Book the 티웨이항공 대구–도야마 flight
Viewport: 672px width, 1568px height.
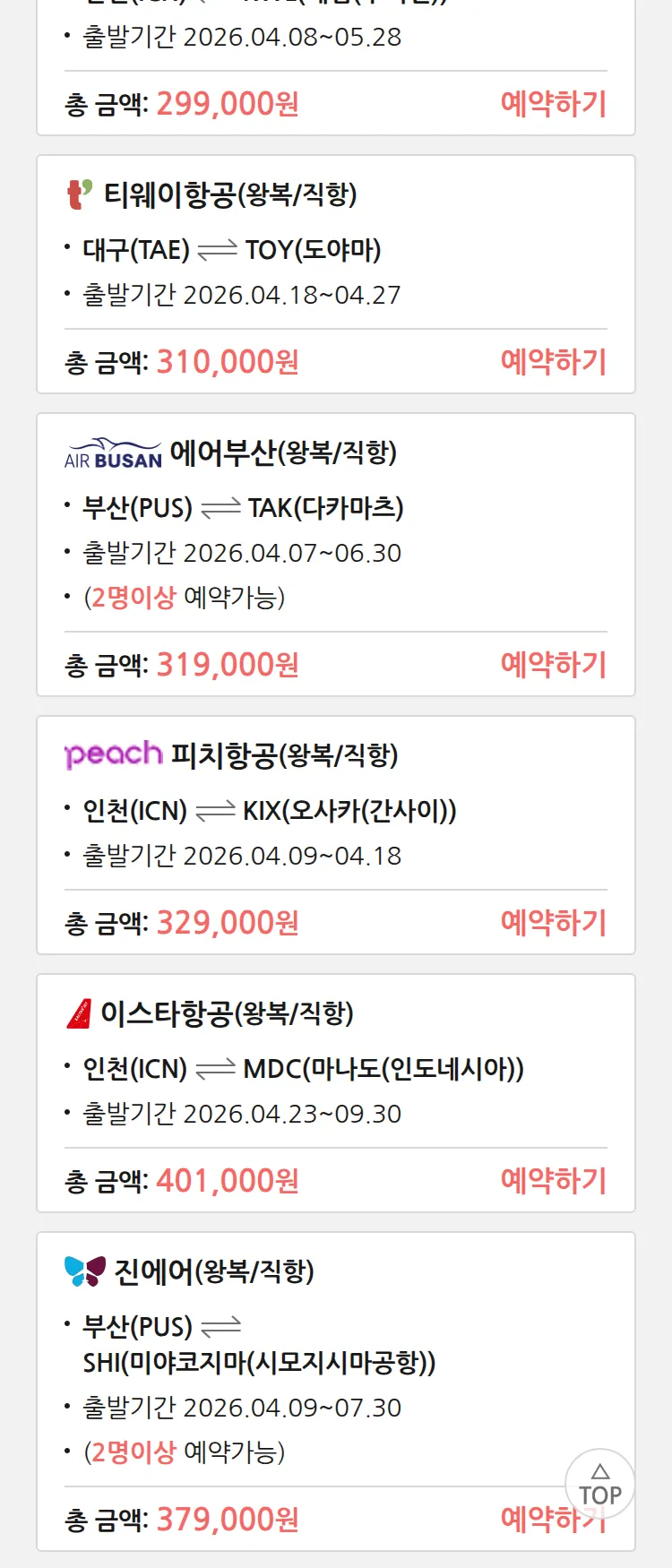(553, 362)
